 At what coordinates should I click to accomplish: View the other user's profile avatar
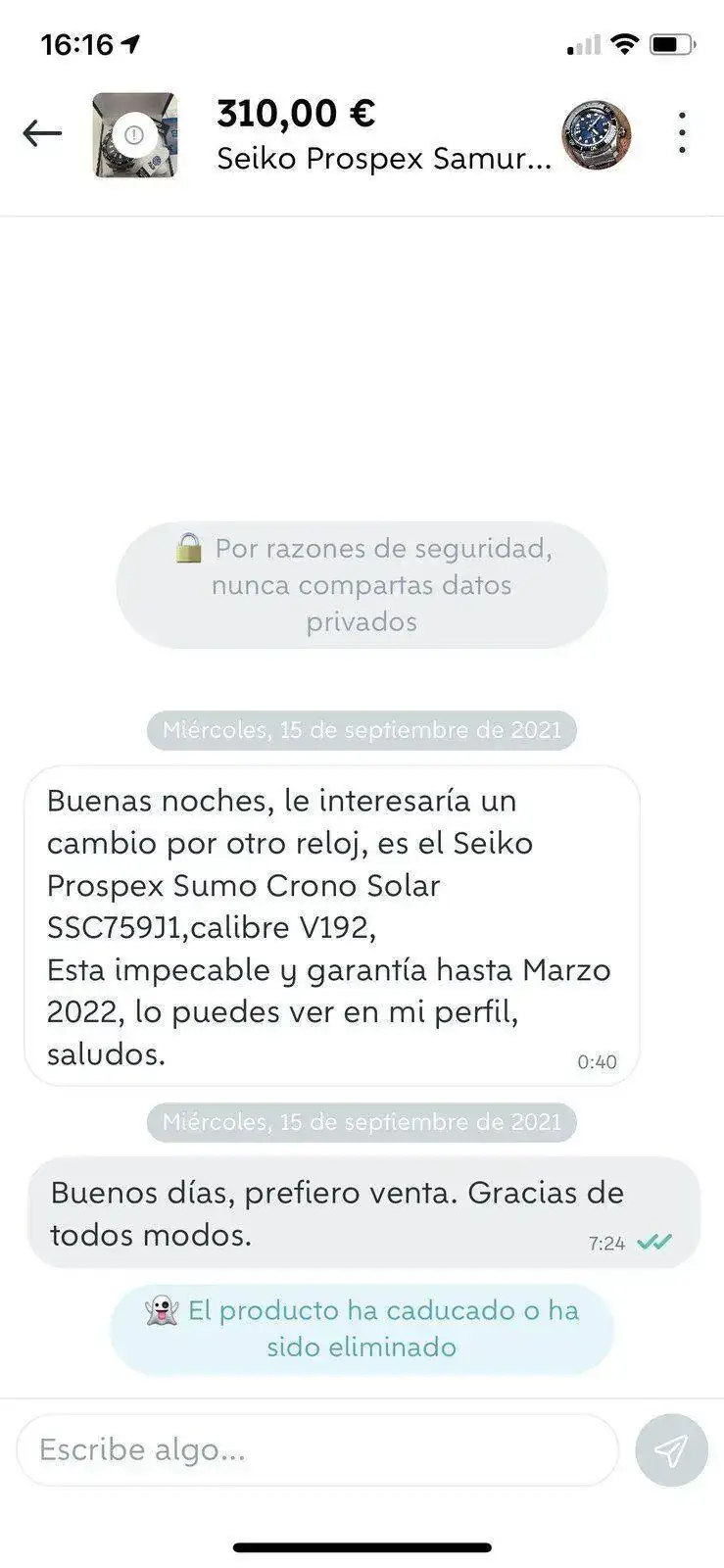596,134
